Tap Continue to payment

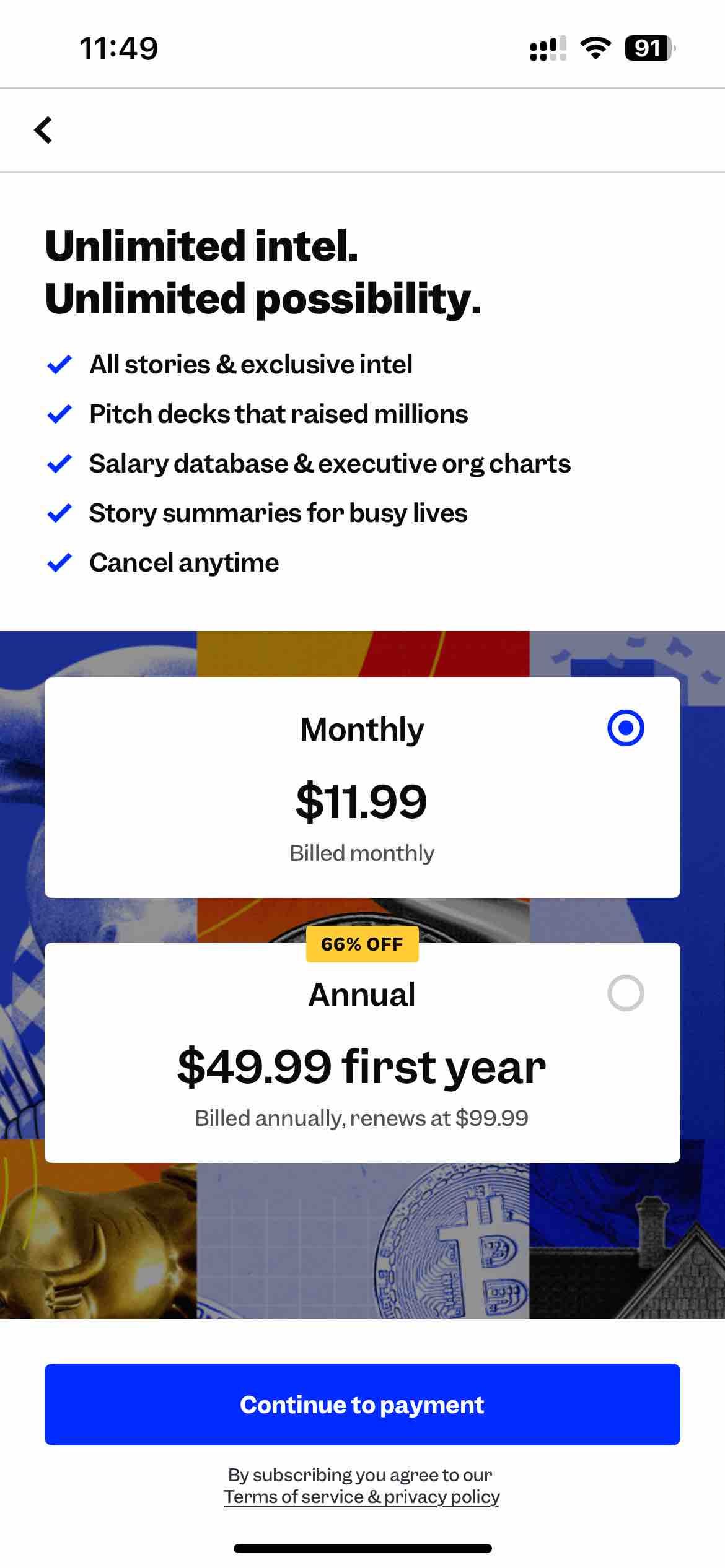(362, 1404)
